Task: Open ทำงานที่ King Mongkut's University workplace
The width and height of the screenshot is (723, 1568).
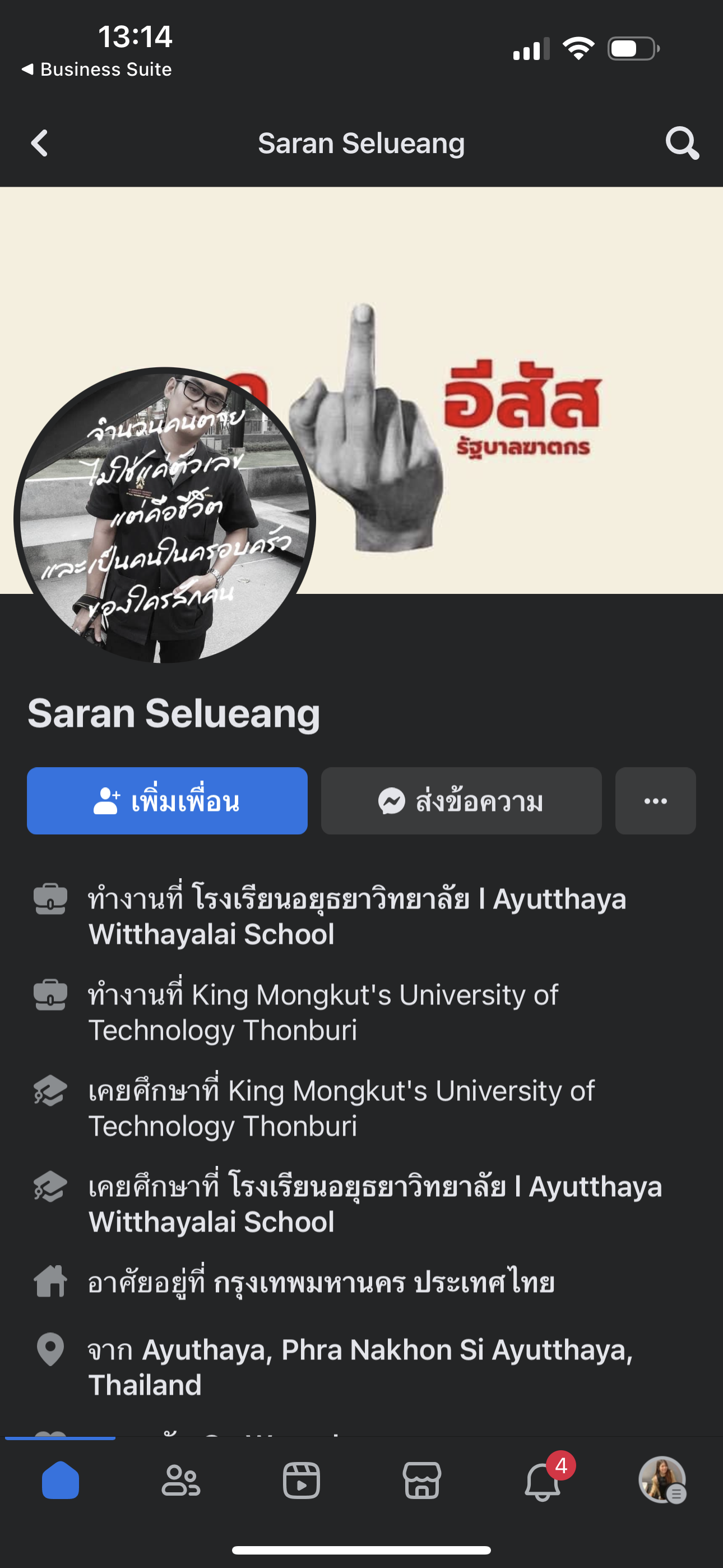Action: point(323,1012)
